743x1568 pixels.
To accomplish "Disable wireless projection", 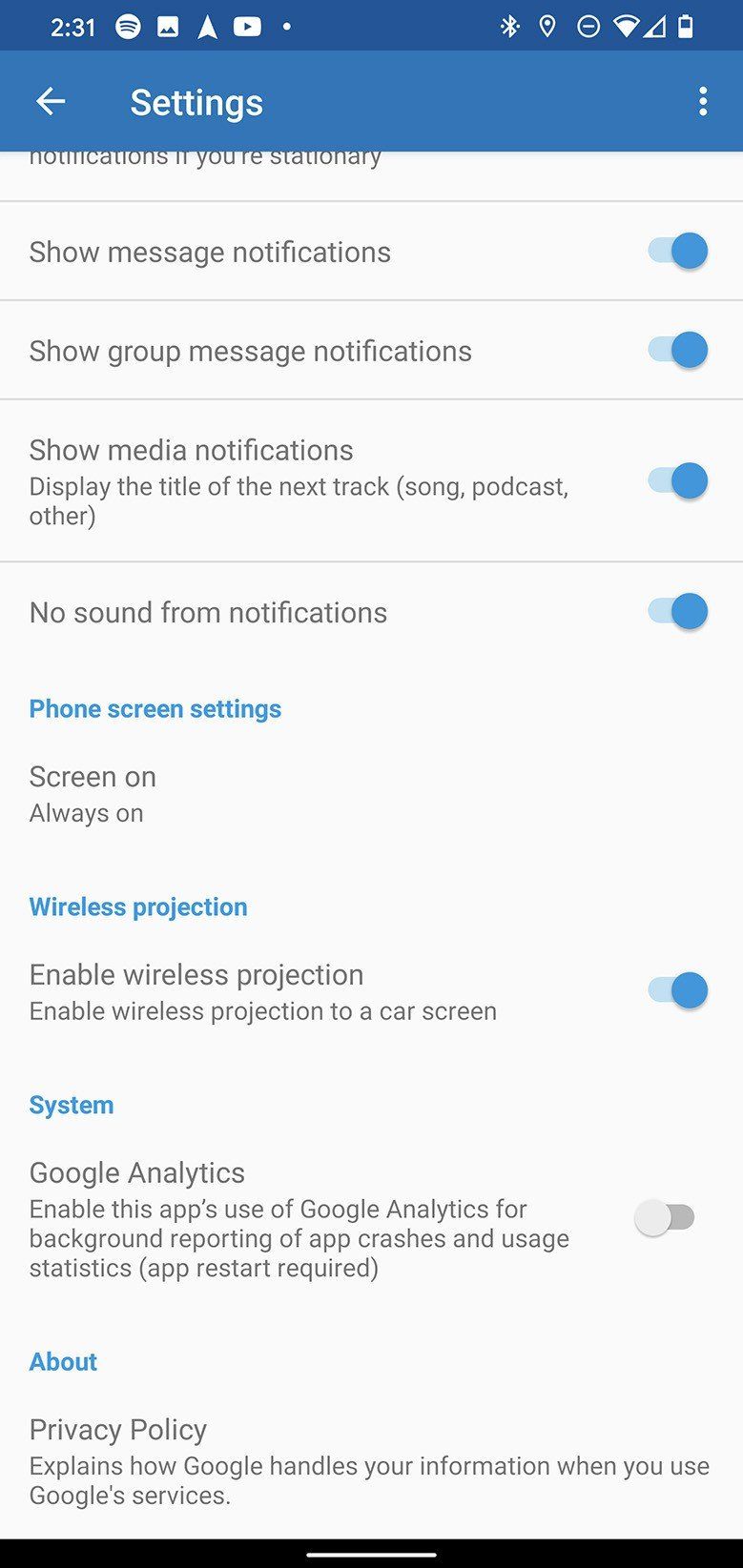I will click(678, 991).
